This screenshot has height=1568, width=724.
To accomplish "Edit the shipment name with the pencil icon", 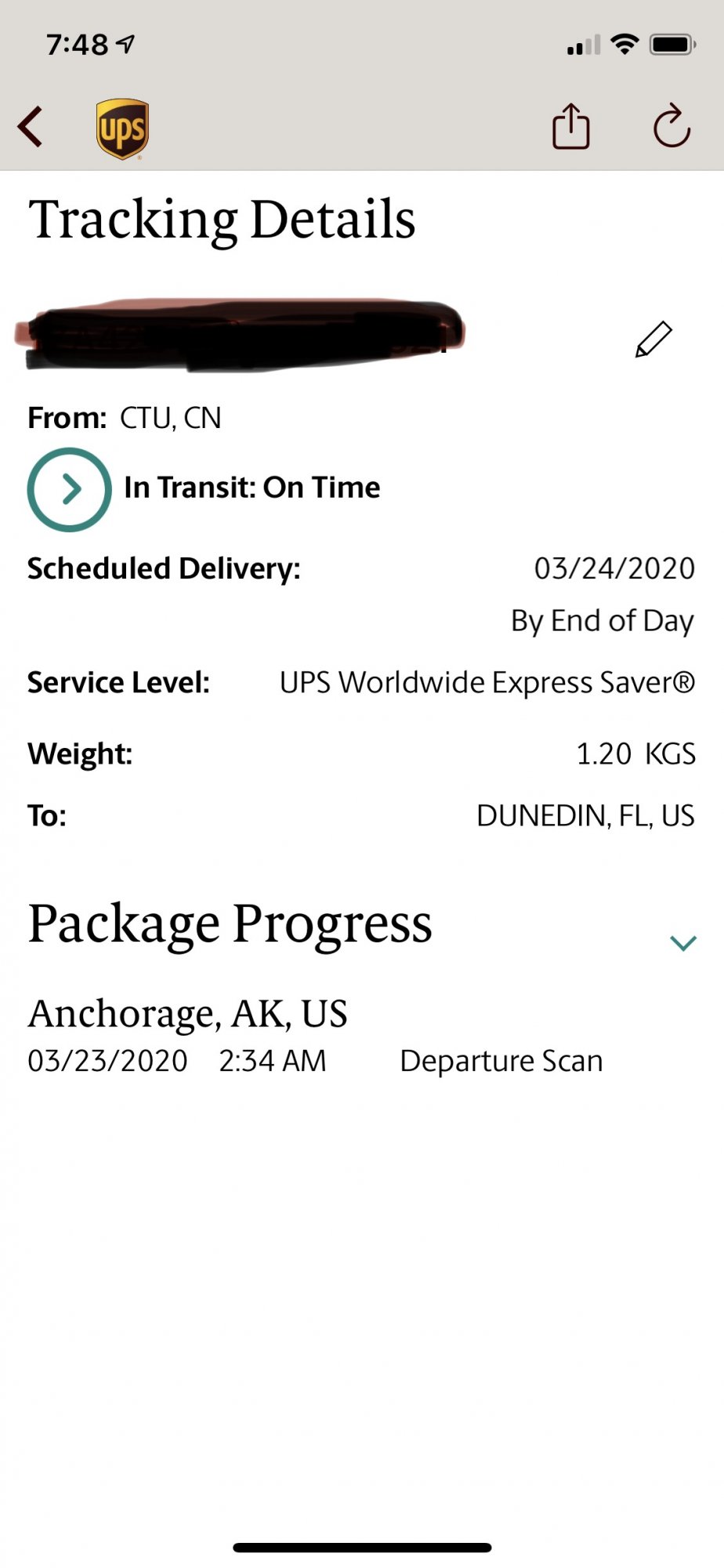I will (653, 339).
